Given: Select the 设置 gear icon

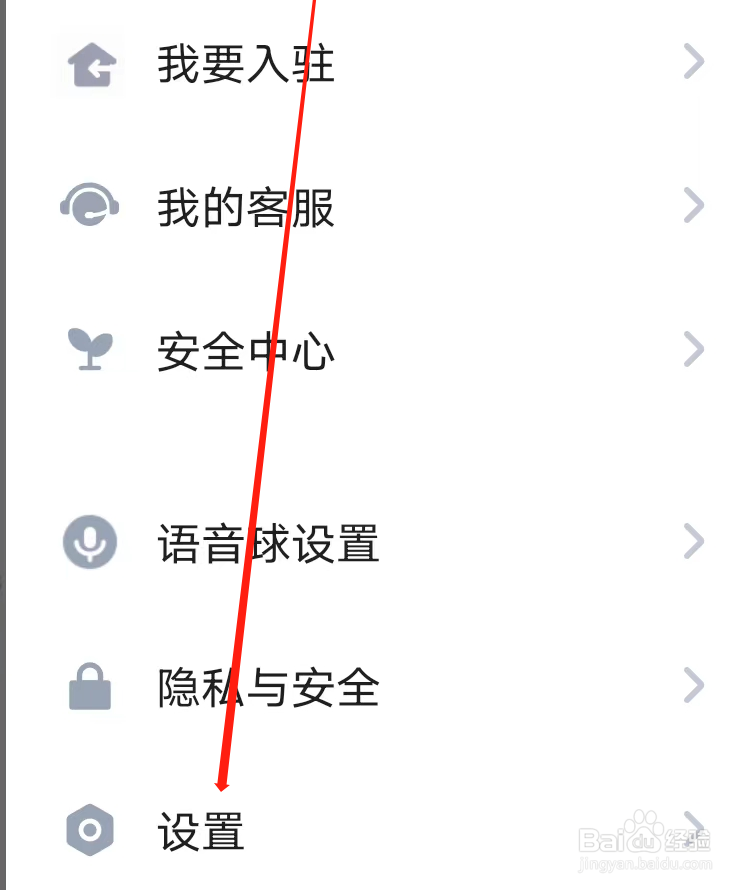Looking at the screenshot, I should [x=89, y=828].
